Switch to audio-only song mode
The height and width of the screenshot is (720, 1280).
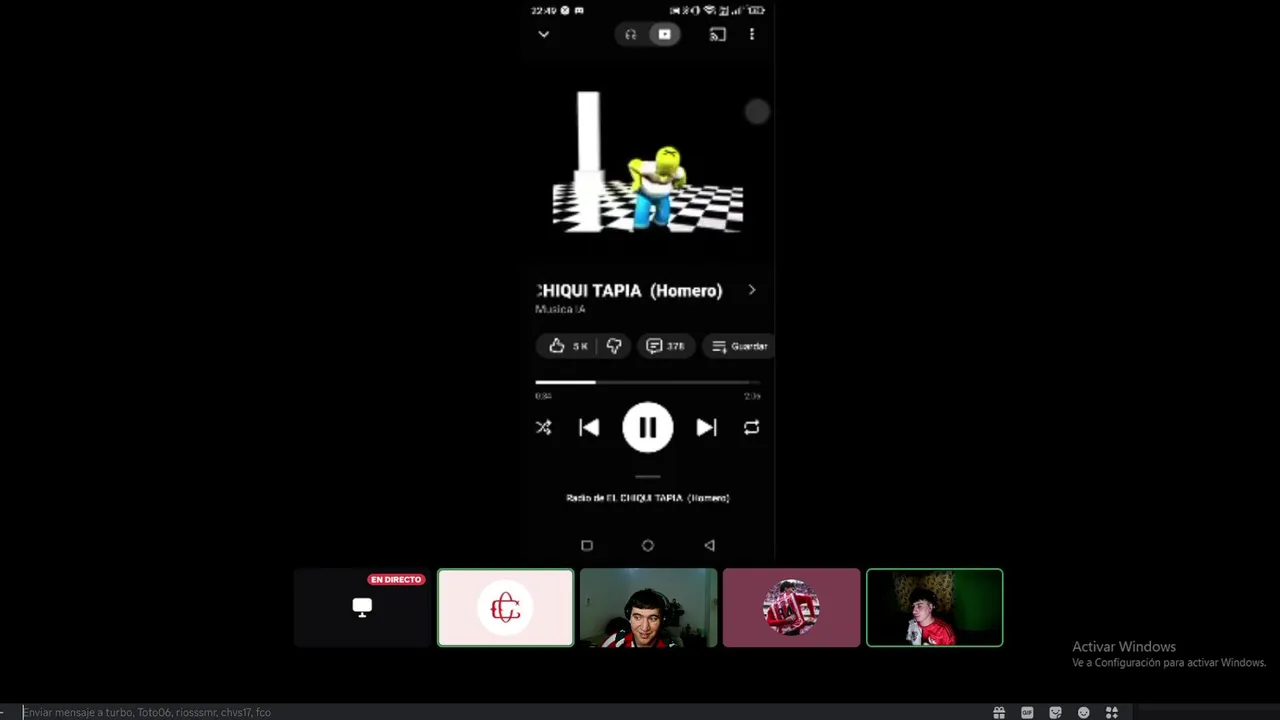point(631,34)
